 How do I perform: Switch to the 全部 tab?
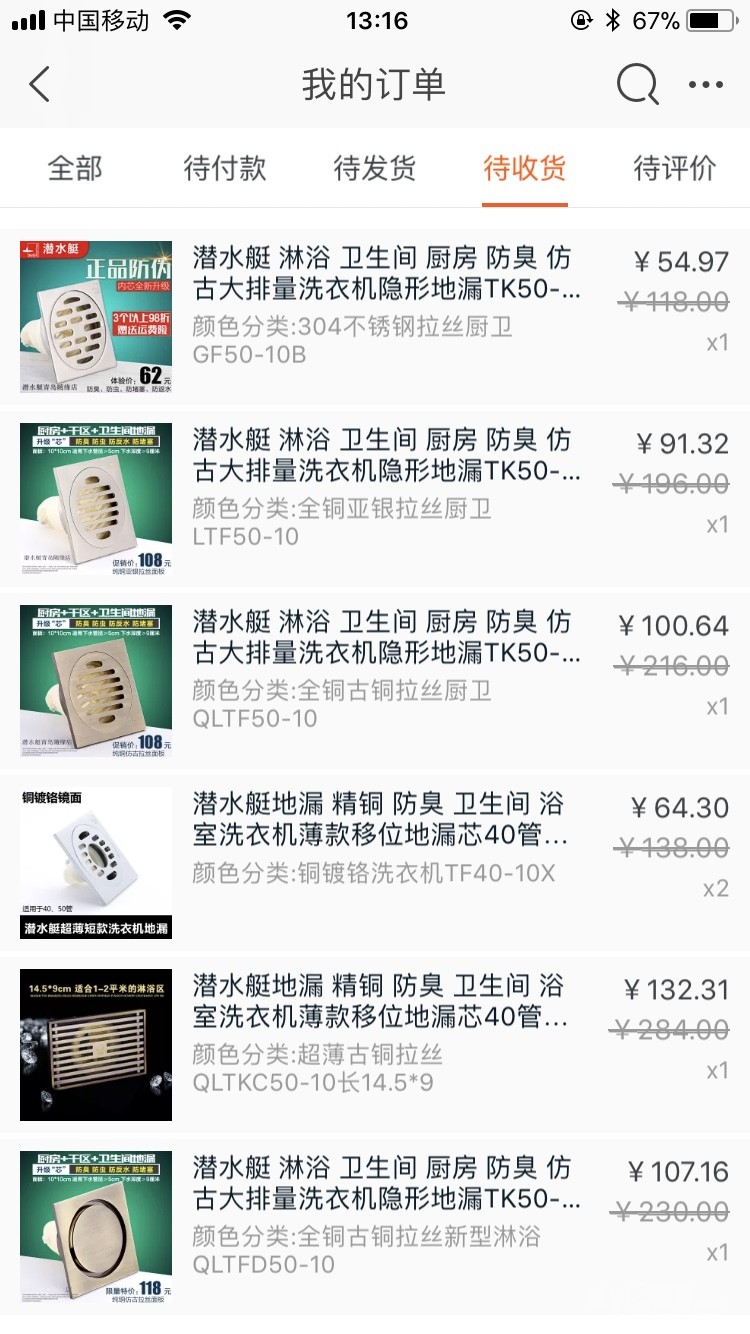pos(75,168)
